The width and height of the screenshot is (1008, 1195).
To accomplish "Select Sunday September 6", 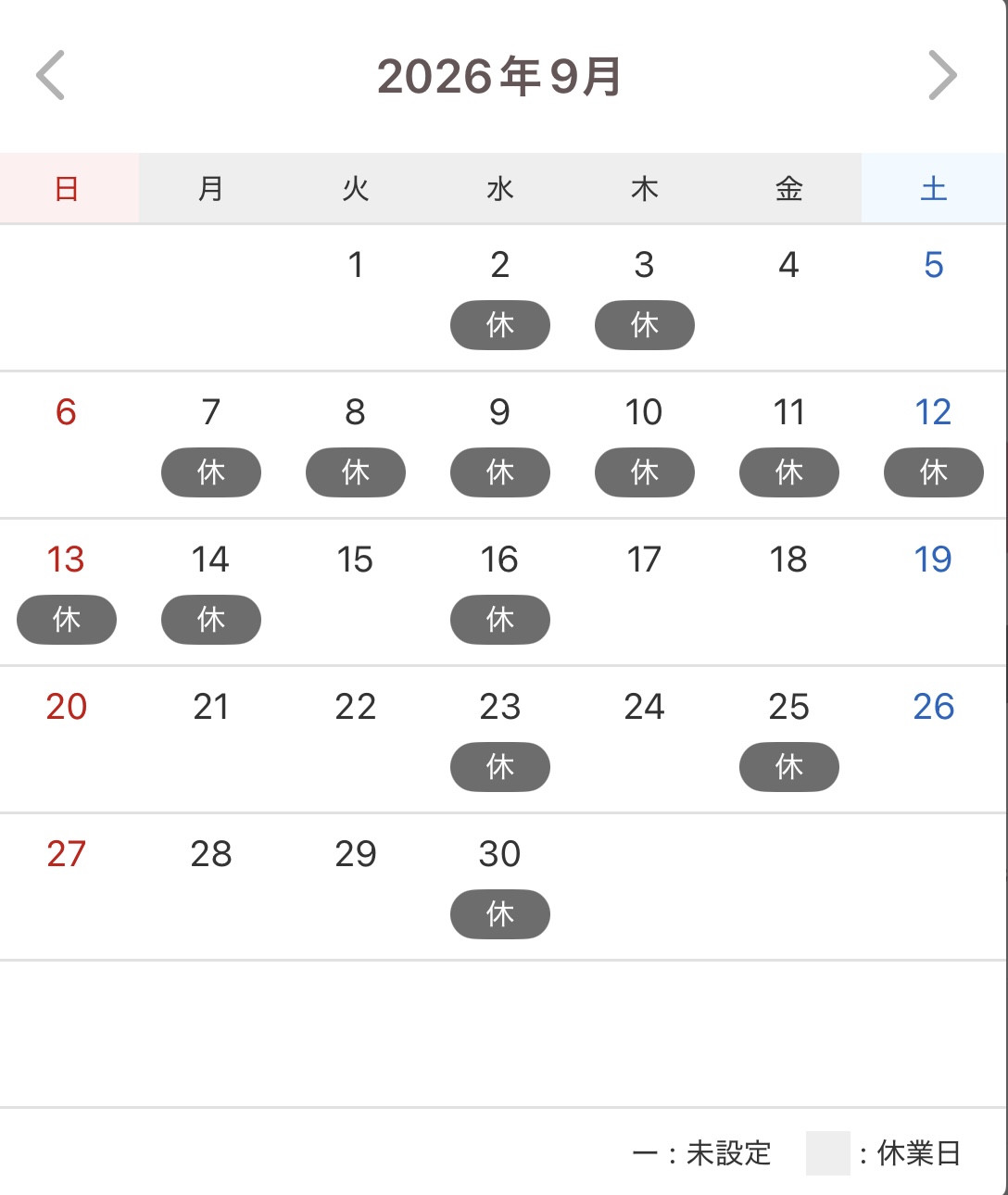I will 67,445.
